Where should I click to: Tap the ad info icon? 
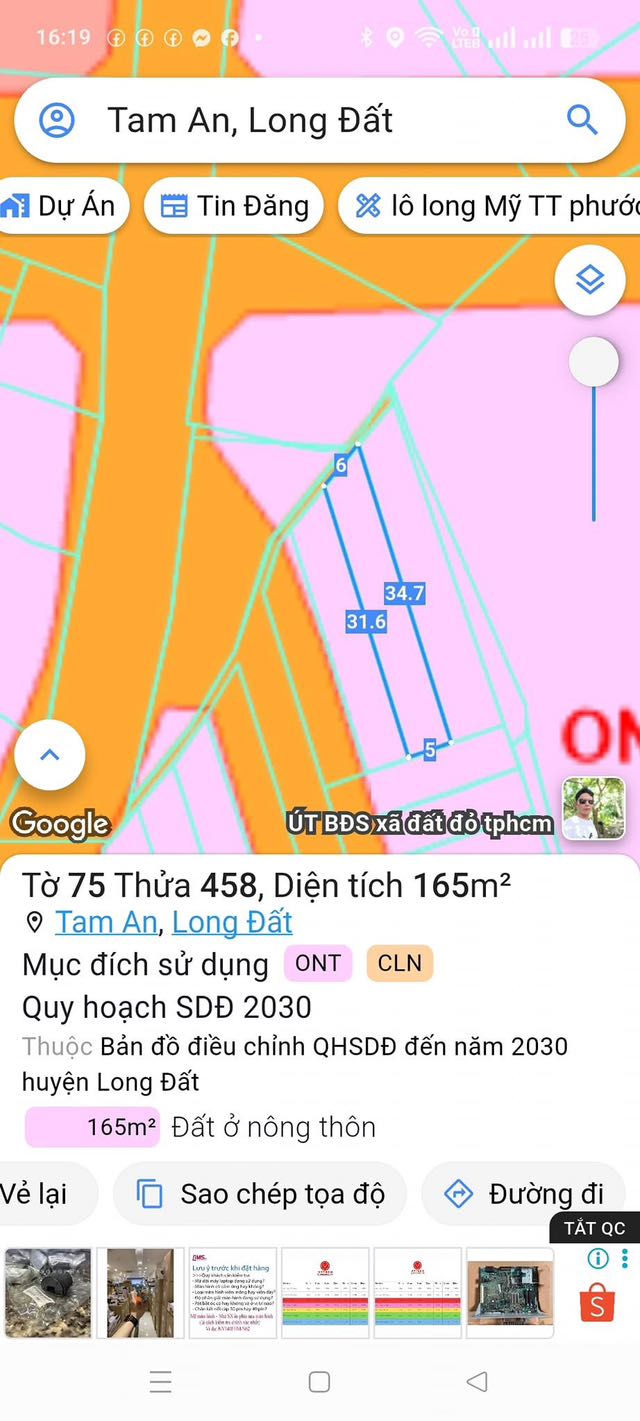(x=598, y=1259)
